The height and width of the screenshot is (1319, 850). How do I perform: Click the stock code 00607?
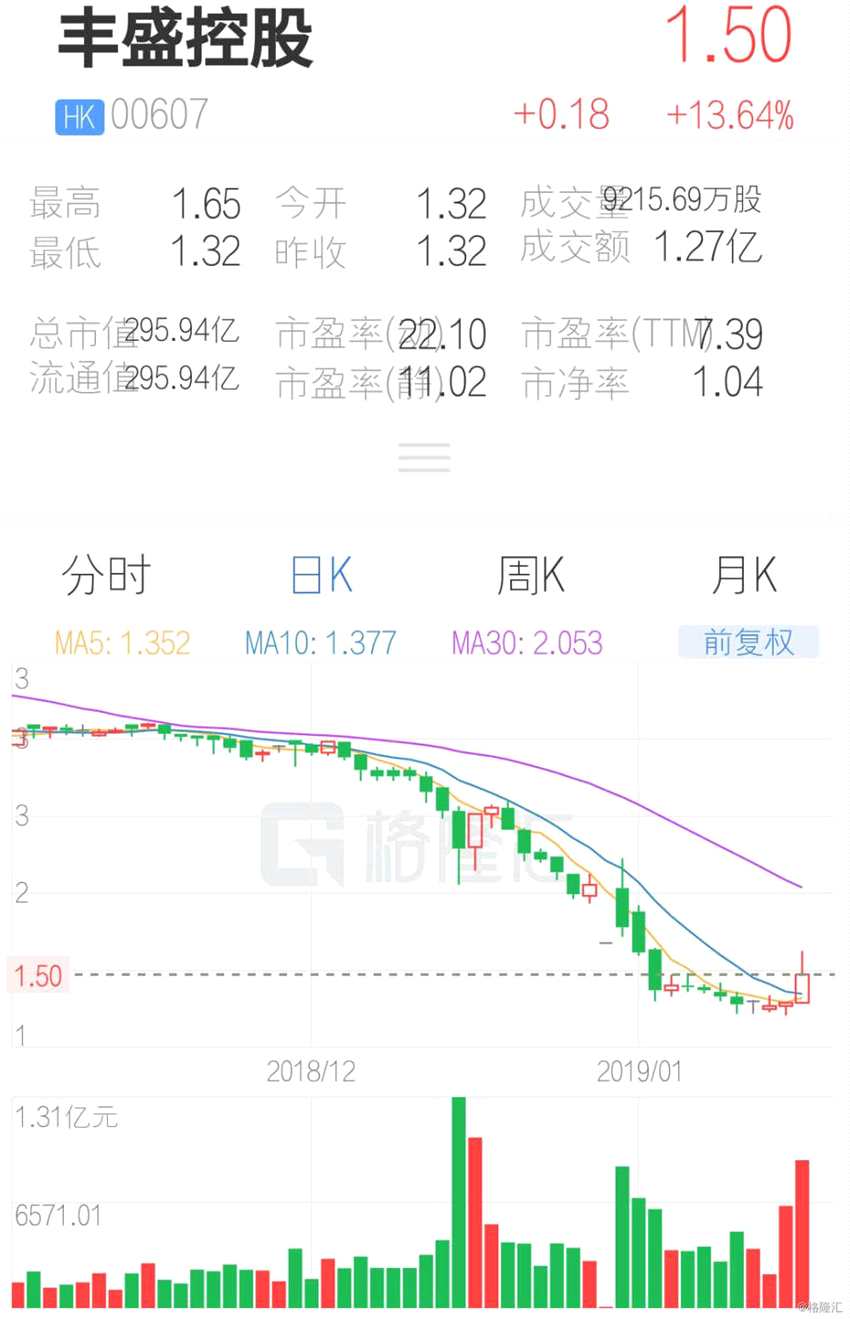click(160, 117)
